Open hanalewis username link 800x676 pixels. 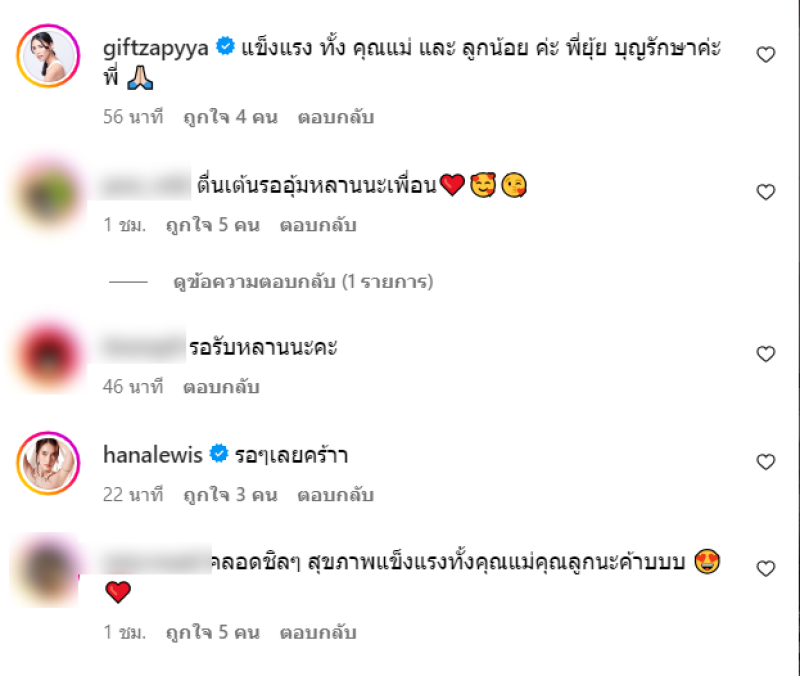pos(153,455)
